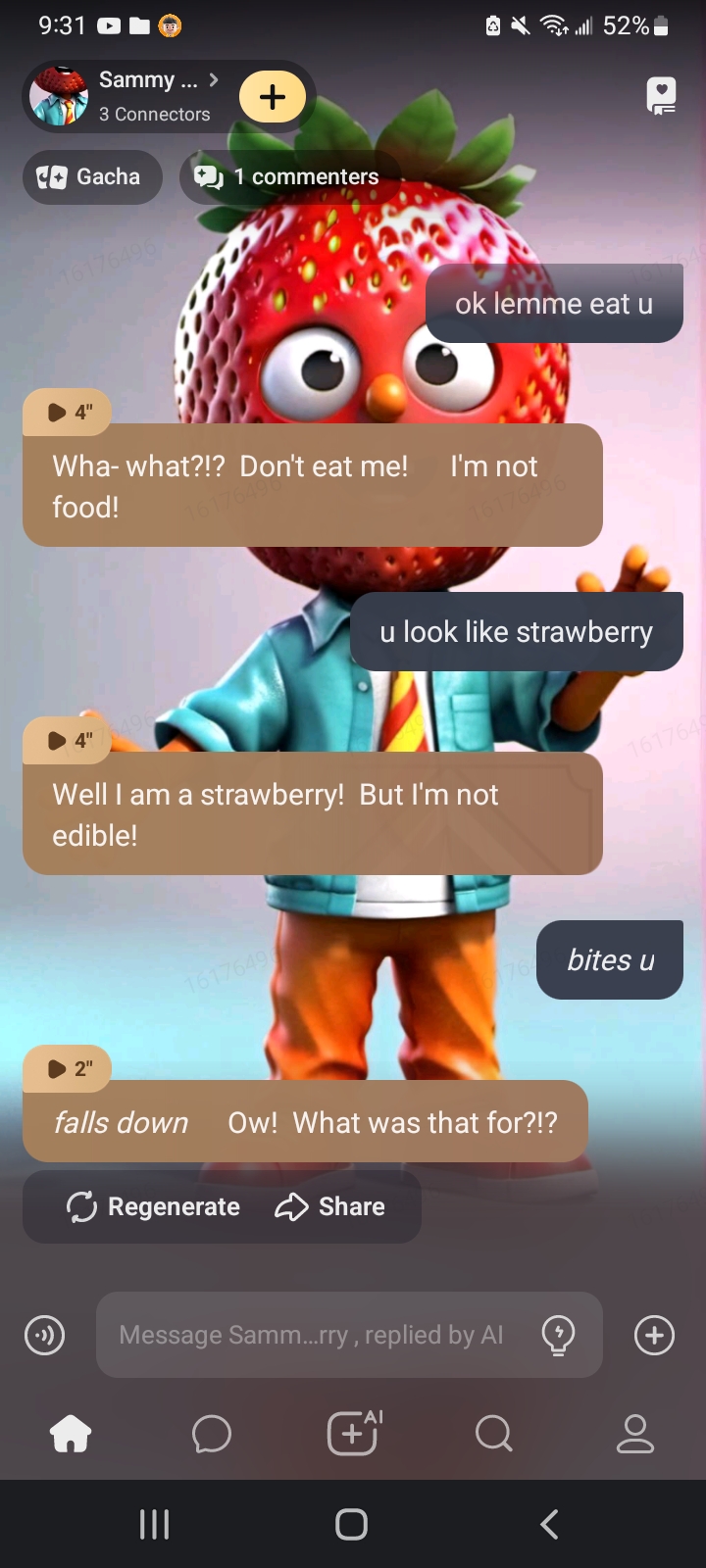706x1568 pixels.
Task: Go to the Home tab
Action: click(71, 1435)
